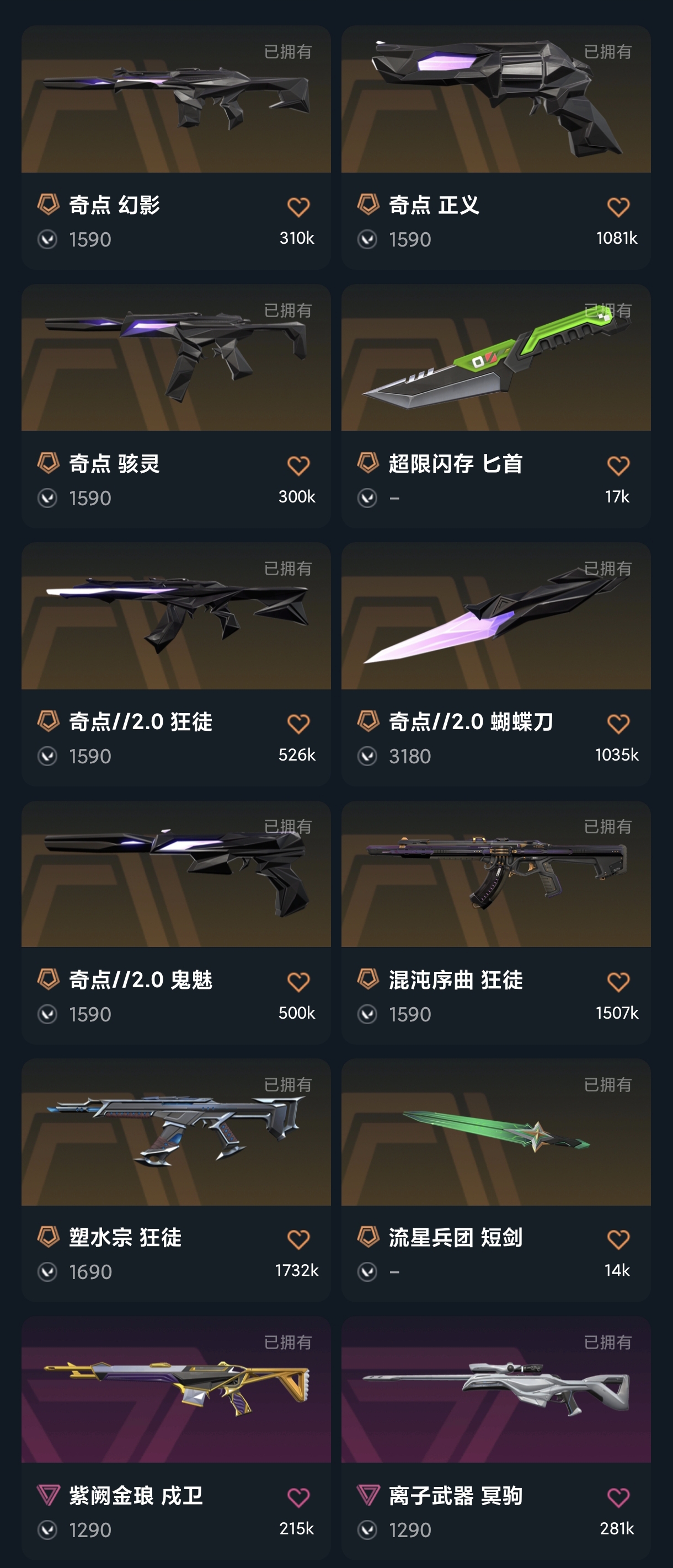
Task: Open the 奇点//2.0 狂徒 skin card
Action: (176, 616)
